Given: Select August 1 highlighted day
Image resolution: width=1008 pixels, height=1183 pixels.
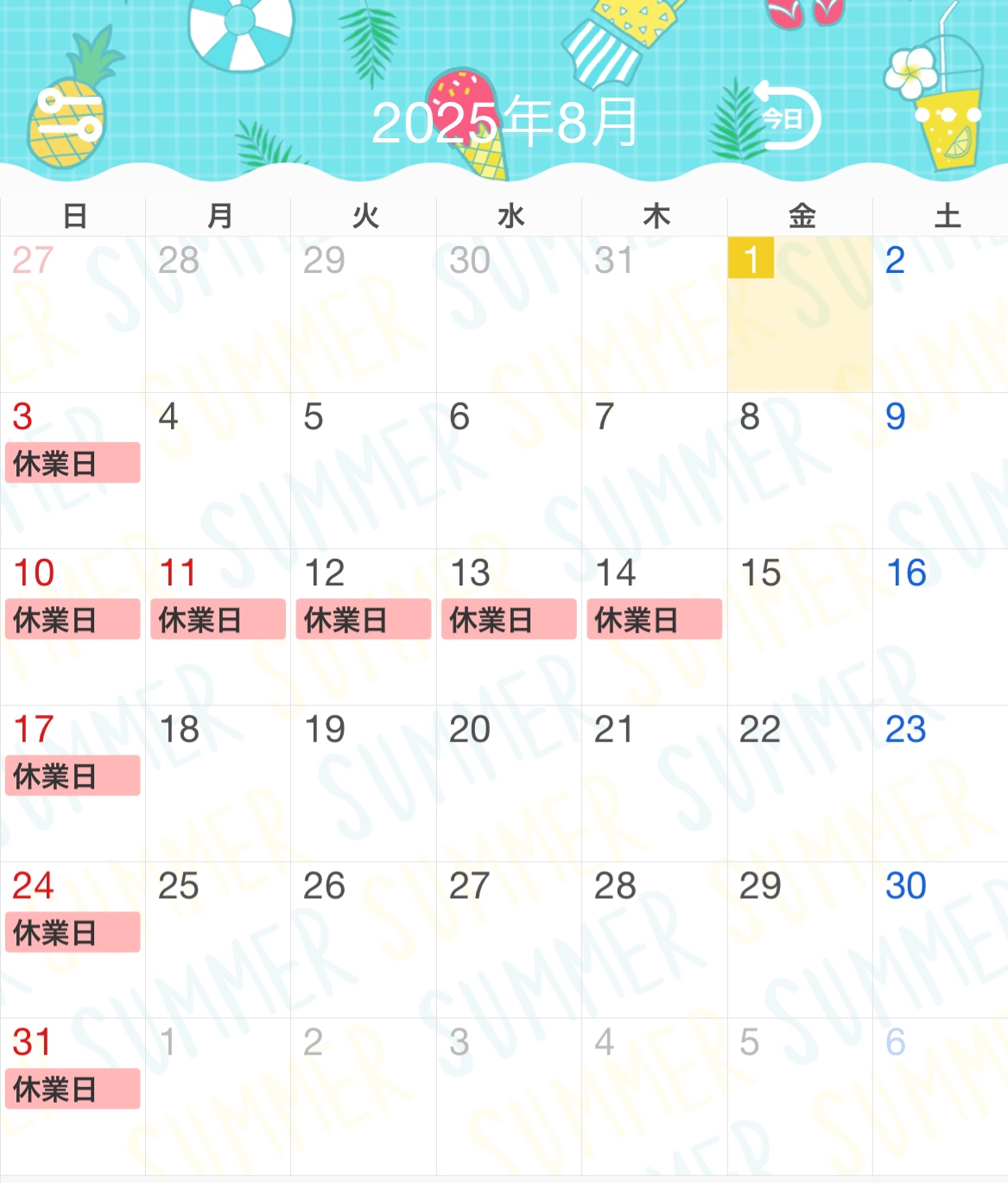Looking at the screenshot, I should [x=799, y=313].
